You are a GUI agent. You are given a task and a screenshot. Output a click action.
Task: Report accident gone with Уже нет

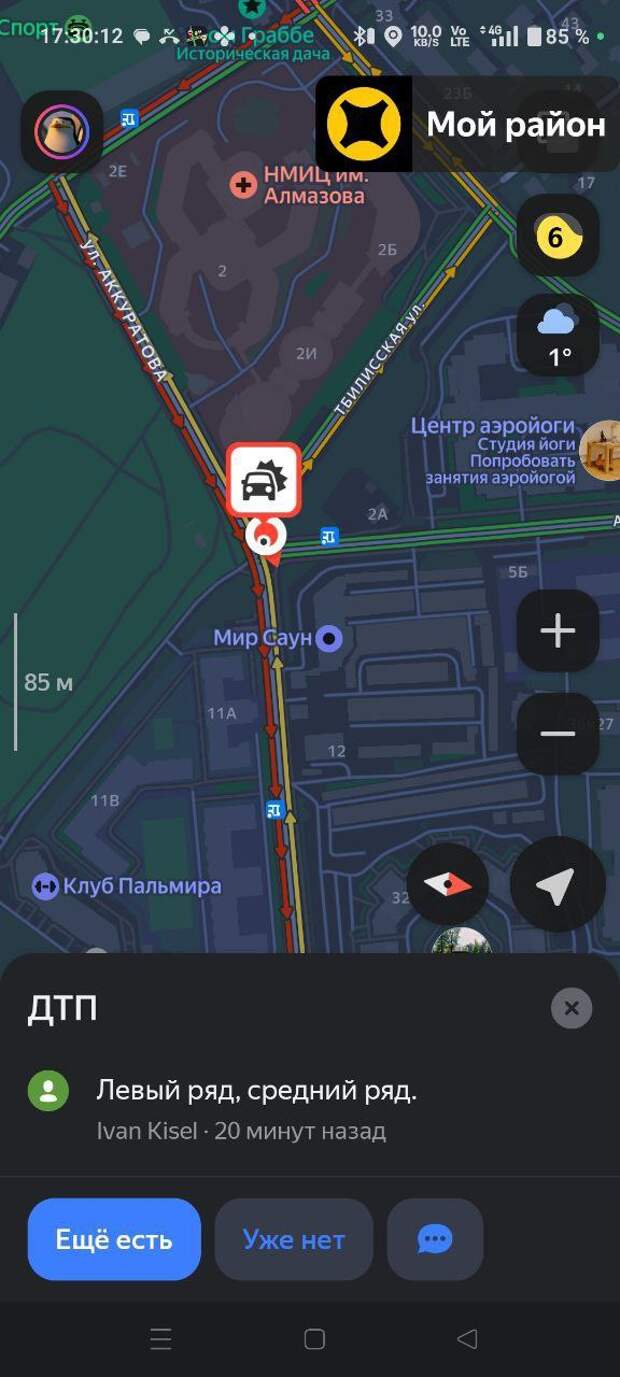[294, 1240]
